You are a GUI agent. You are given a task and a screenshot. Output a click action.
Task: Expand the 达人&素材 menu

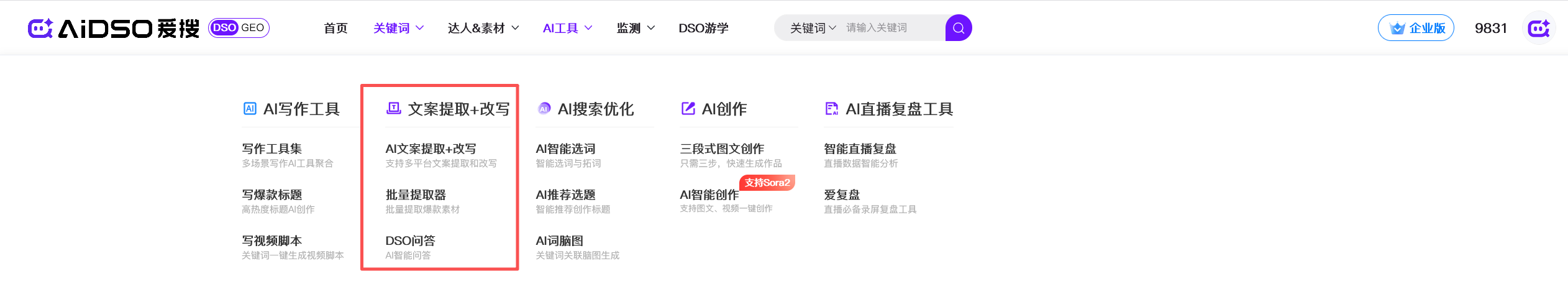click(483, 28)
